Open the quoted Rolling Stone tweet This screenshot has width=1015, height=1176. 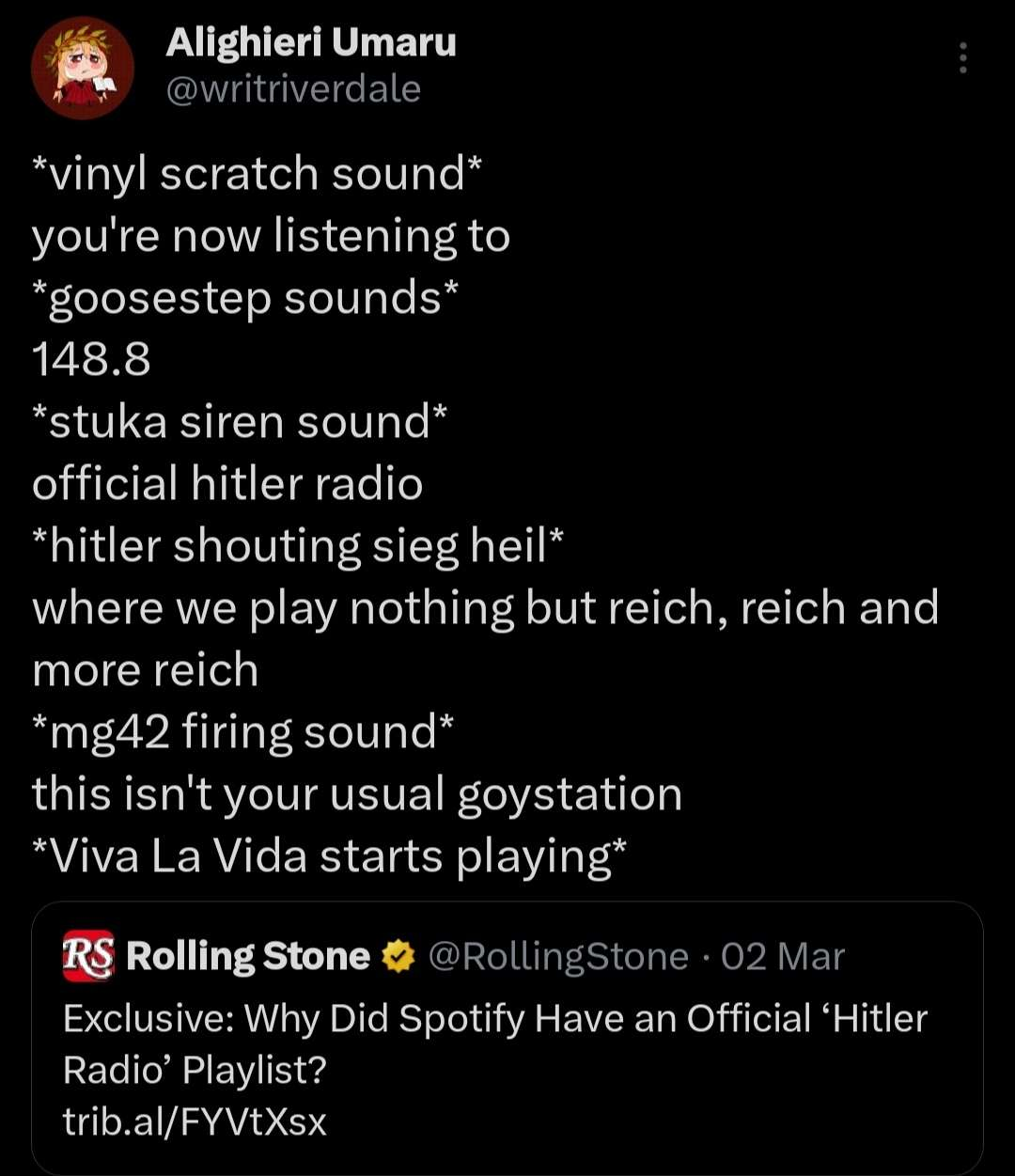click(507, 1043)
